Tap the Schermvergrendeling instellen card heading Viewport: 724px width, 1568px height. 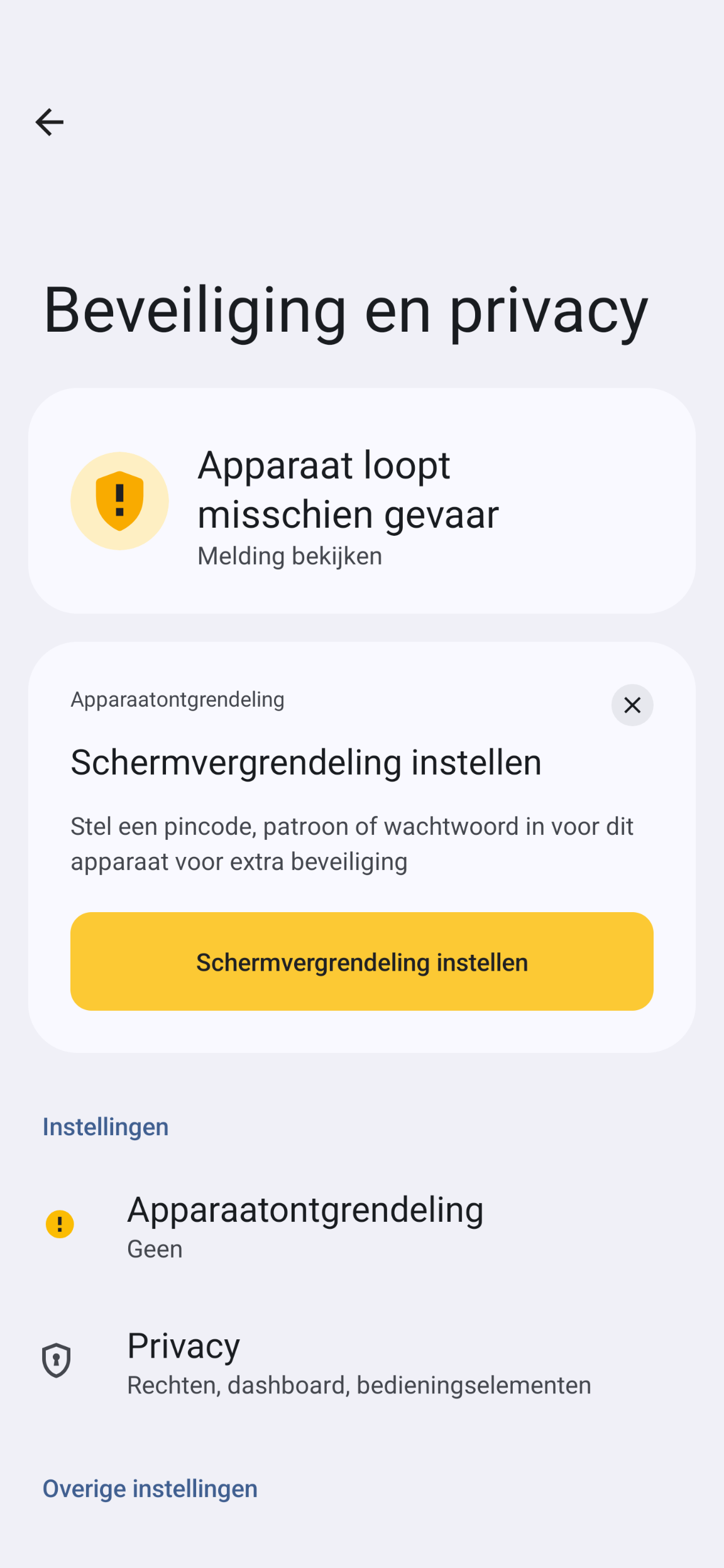pos(305,761)
